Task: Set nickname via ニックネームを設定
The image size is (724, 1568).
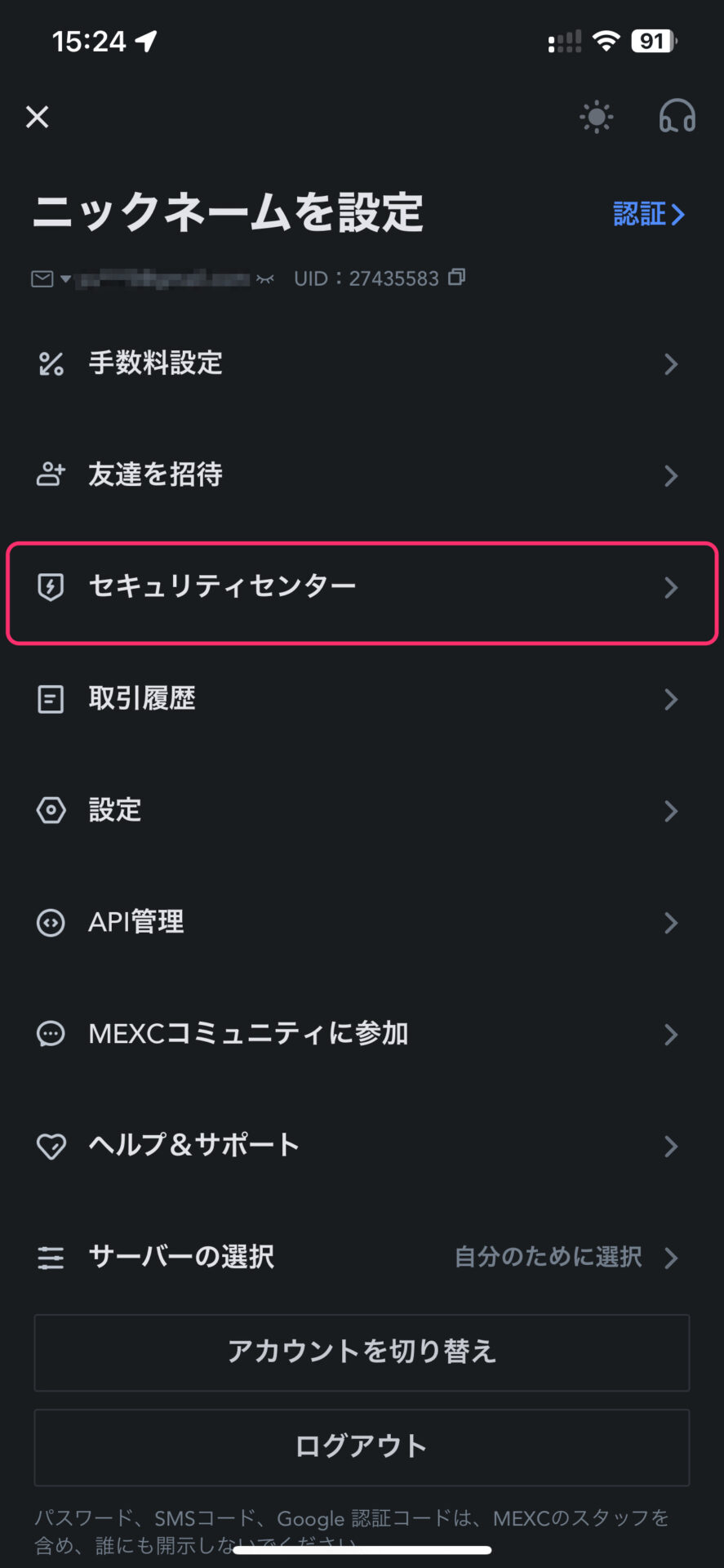Action: pyautogui.click(x=229, y=212)
